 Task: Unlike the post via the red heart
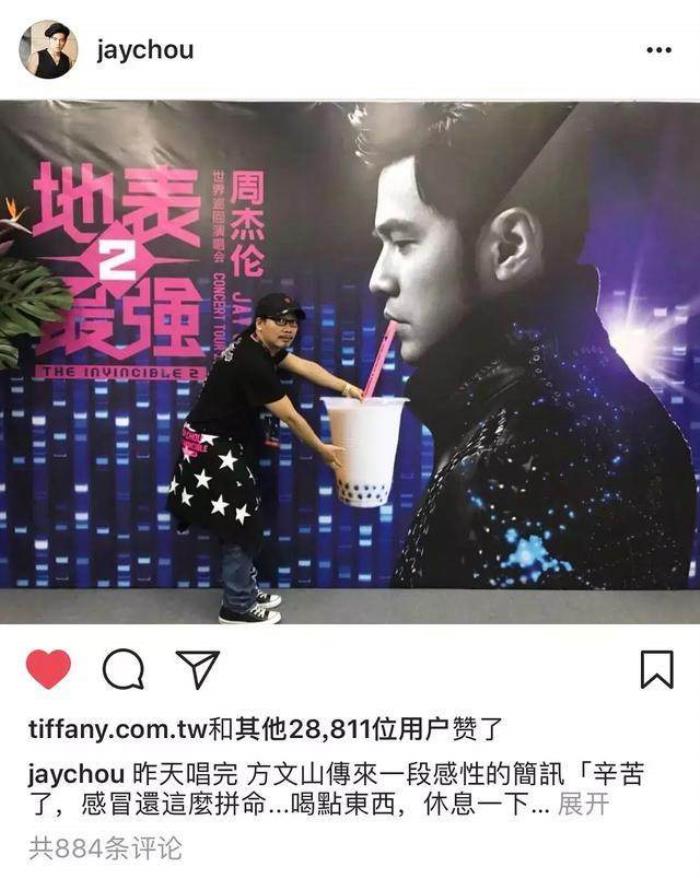48,669
